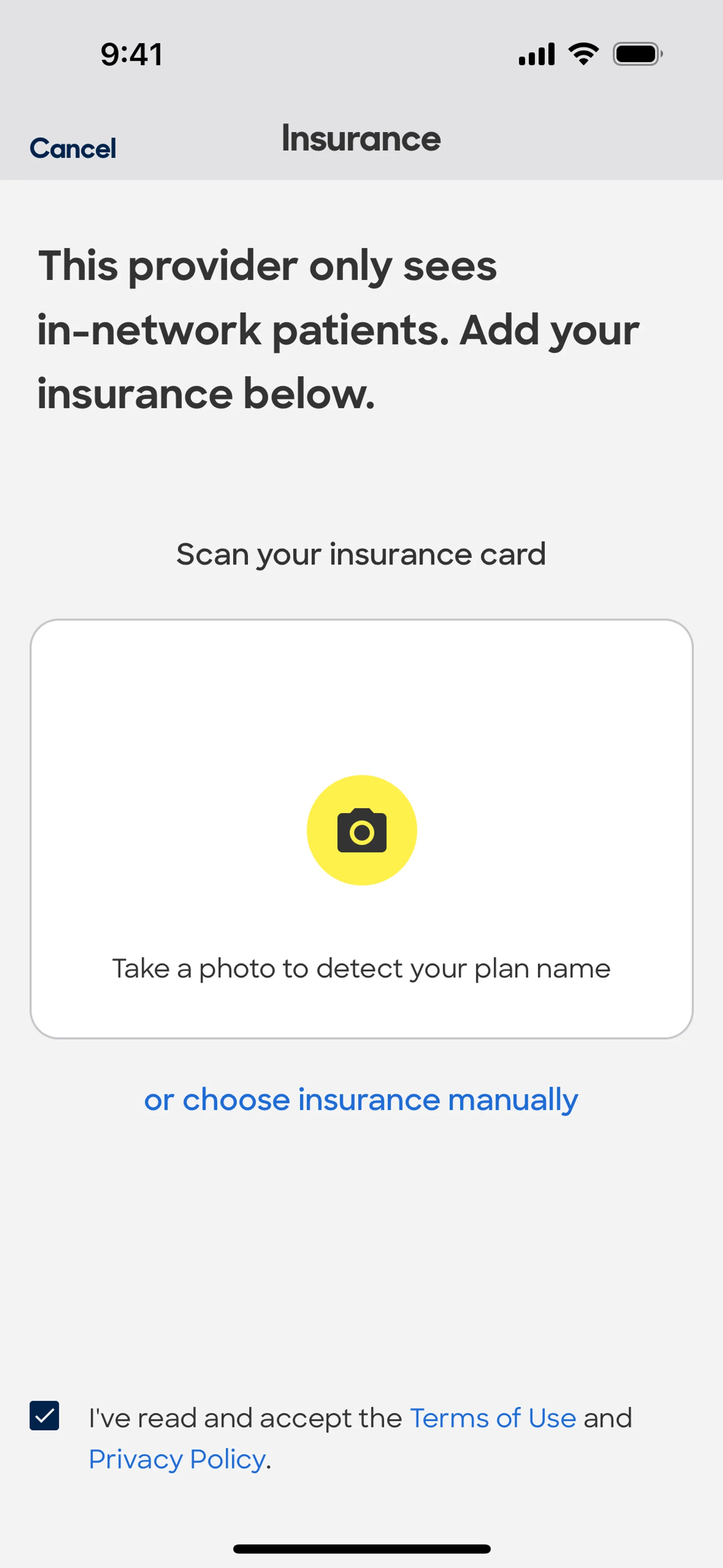The width and height of the screenshot is (723, 1568).
Task: Uncheck the terms acceptance checkbox
Action: (x=44, y=1415)
